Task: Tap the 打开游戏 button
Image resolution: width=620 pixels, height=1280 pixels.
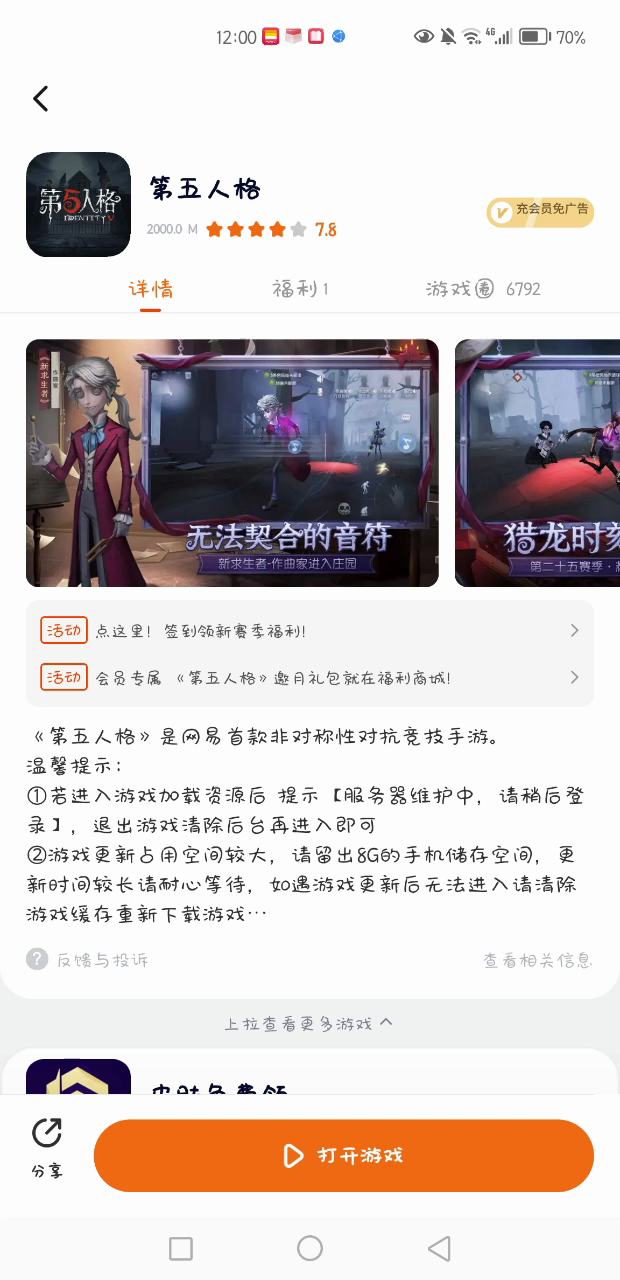Action: coord(343,1156)
